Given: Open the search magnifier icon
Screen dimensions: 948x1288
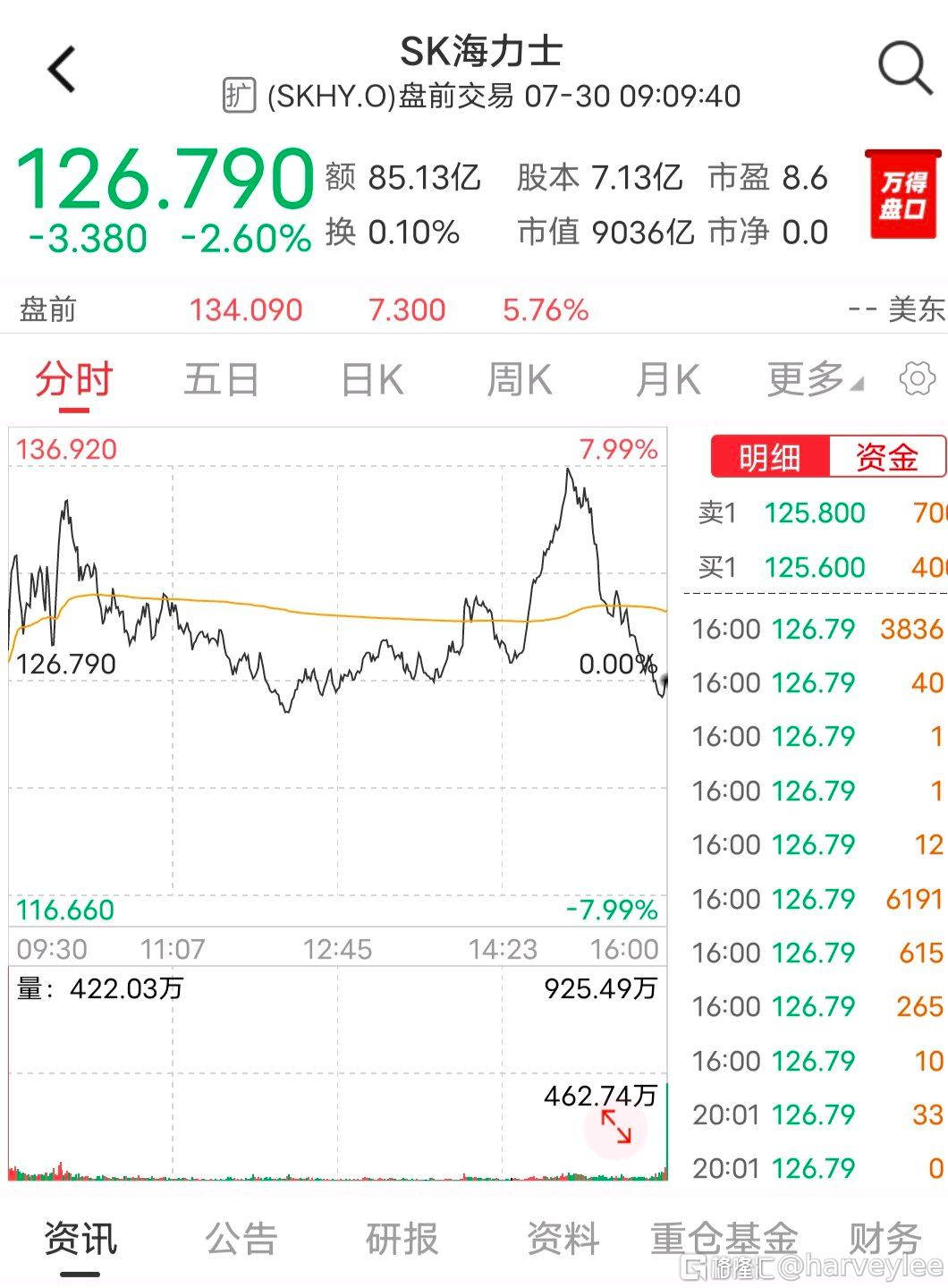Looking at the screenshot, I should click(x=904, y=68).
